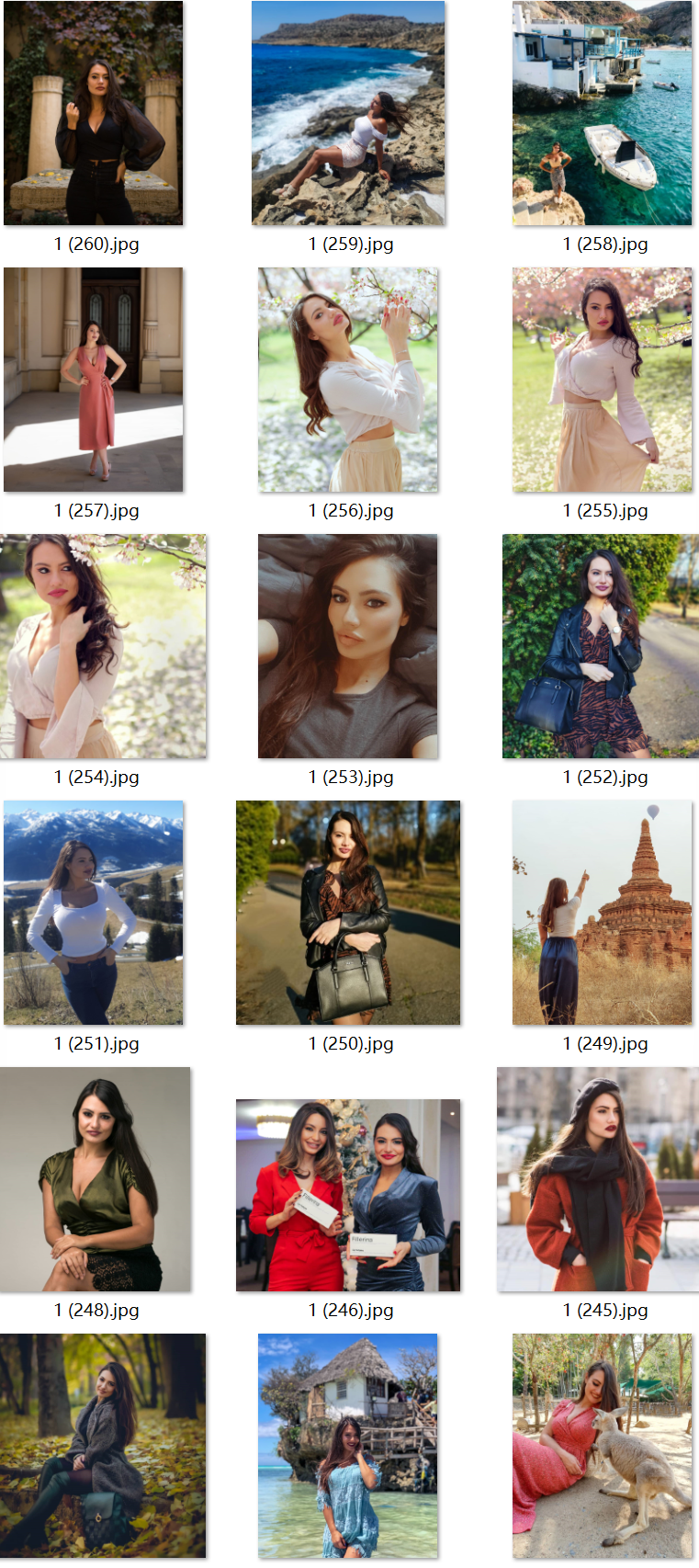Screen dimensions: 699x1568
Task: Open the 1 (249).jpg thumbnail
Action: point(602,913)
